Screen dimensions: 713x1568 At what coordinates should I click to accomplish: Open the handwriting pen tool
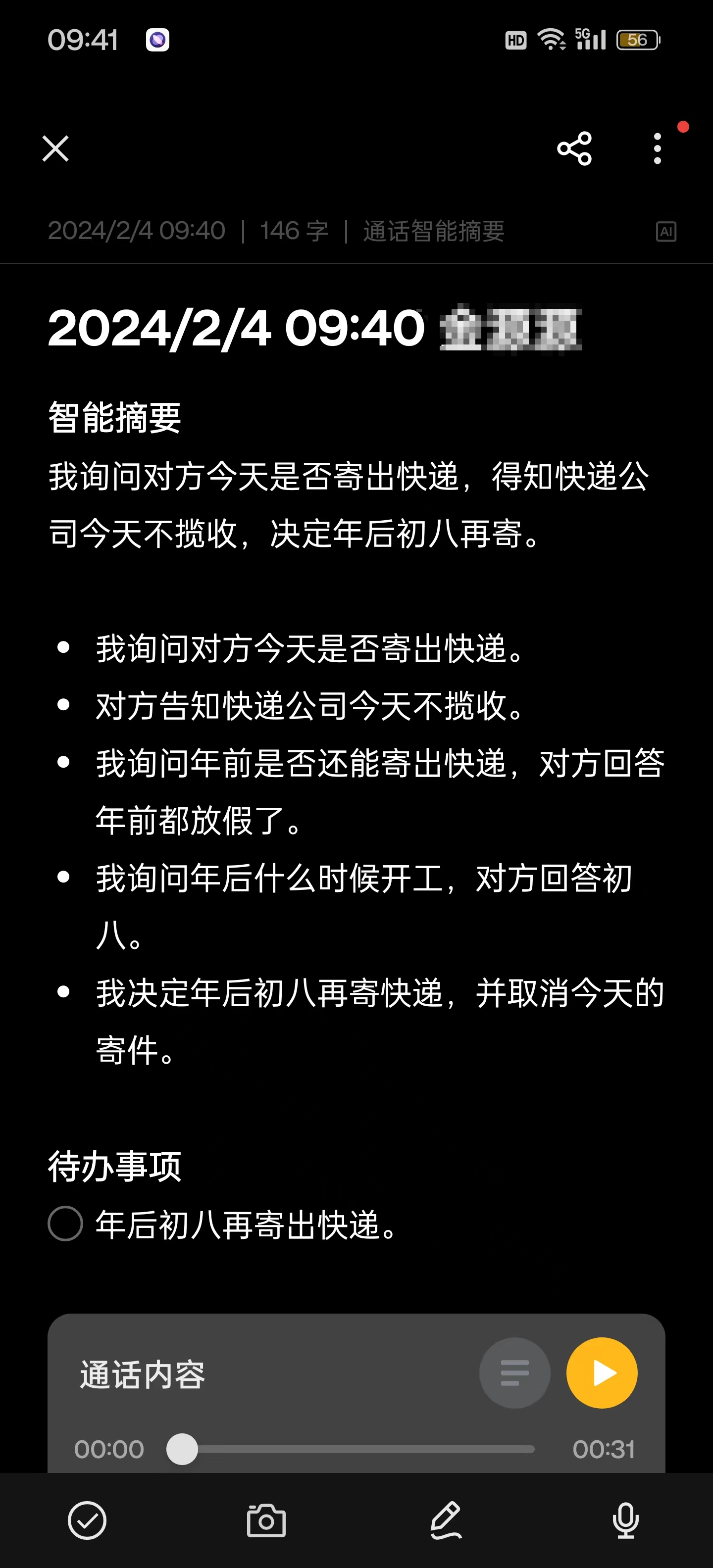(446, 1520)
